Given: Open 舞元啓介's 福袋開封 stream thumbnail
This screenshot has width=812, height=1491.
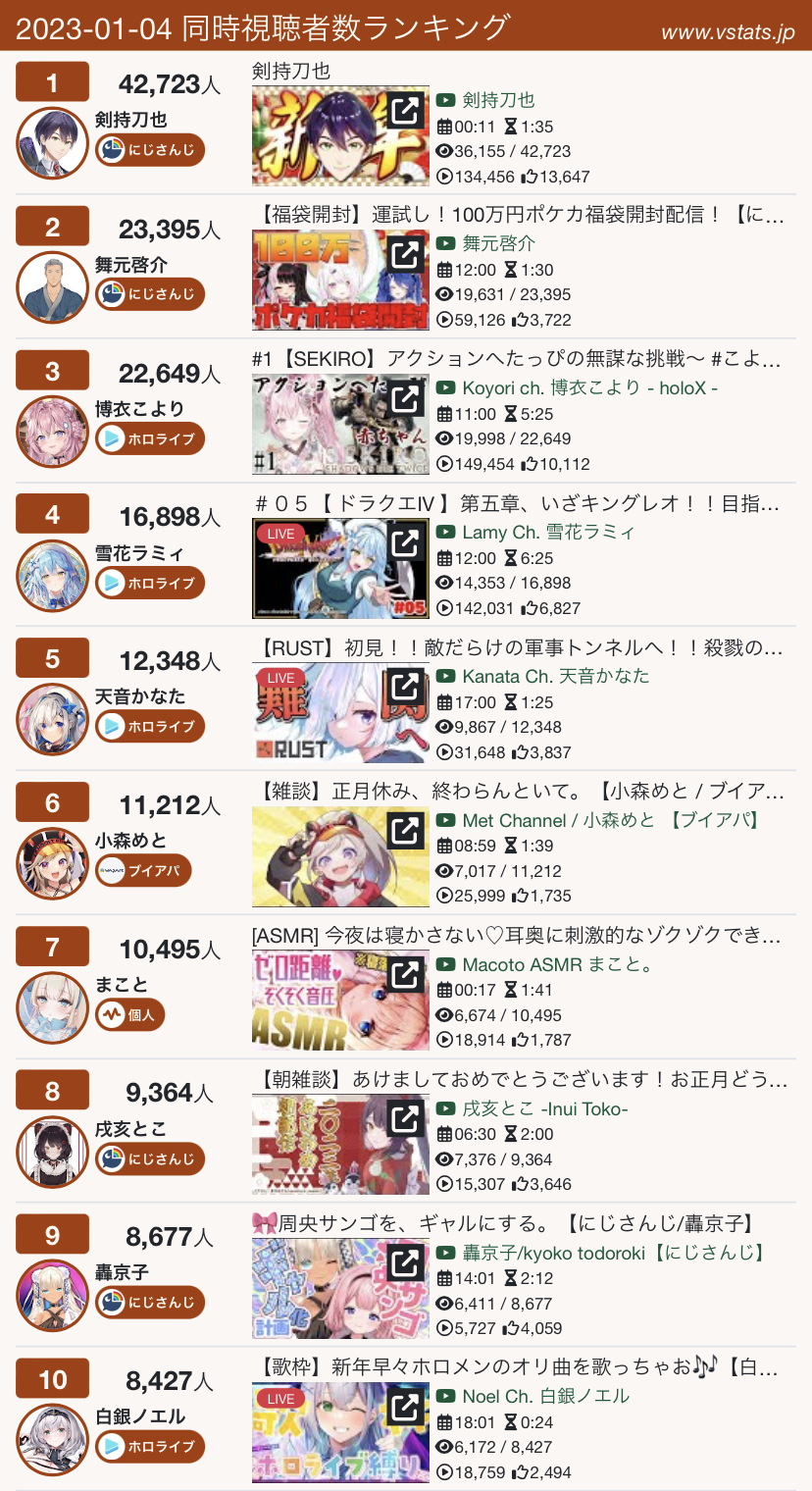Looking at the screenshot, I should coord(340,280).
